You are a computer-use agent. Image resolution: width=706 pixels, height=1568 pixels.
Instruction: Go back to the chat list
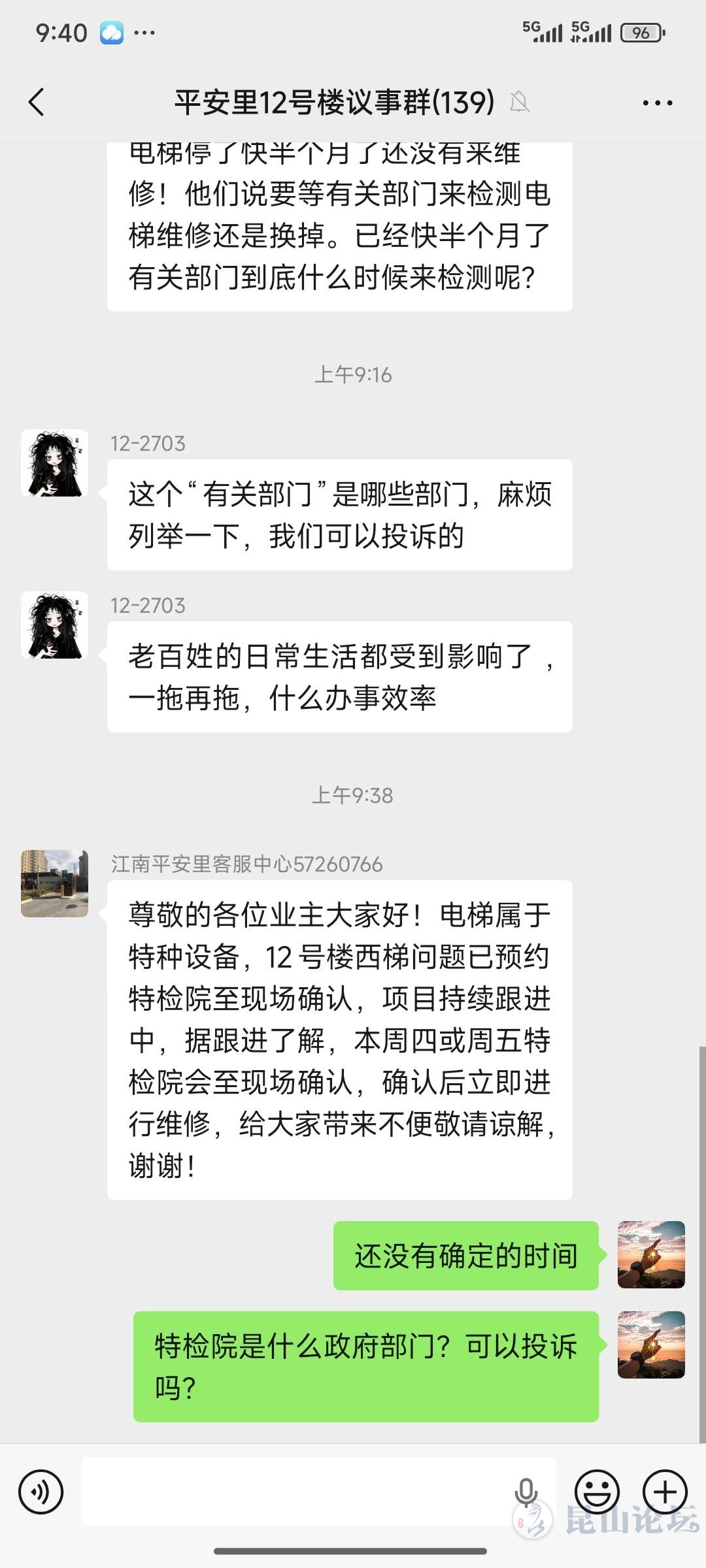point(37,102)
